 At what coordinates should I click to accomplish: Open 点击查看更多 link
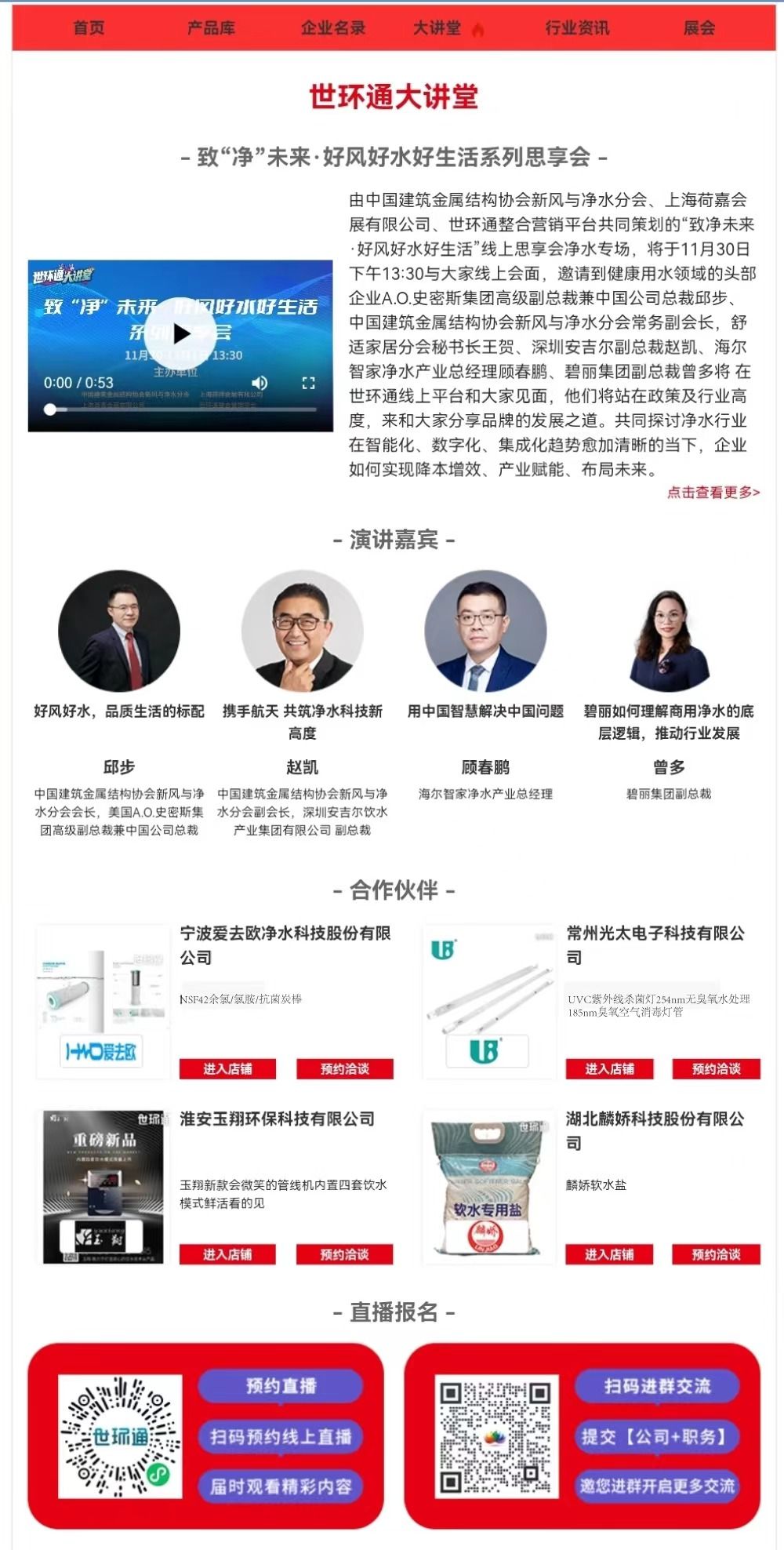point(713,493)
